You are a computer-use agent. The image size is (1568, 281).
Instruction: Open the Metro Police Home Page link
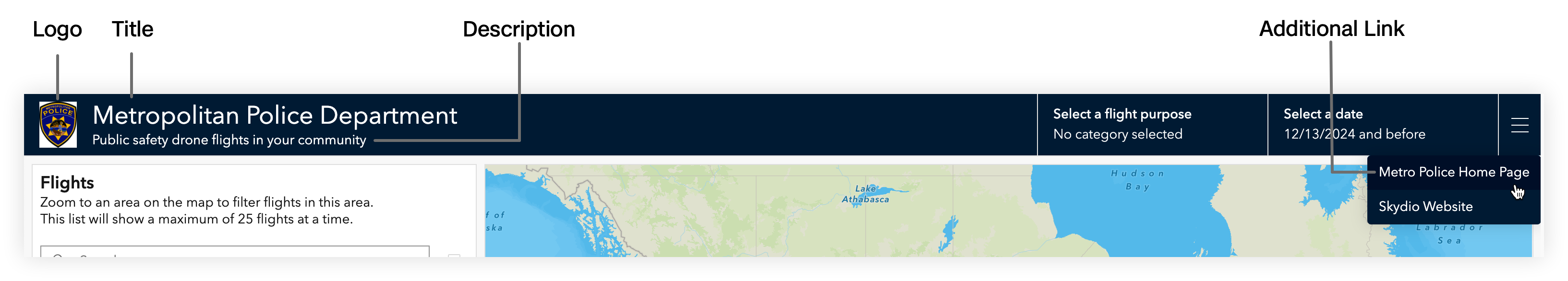[1453, 172]
